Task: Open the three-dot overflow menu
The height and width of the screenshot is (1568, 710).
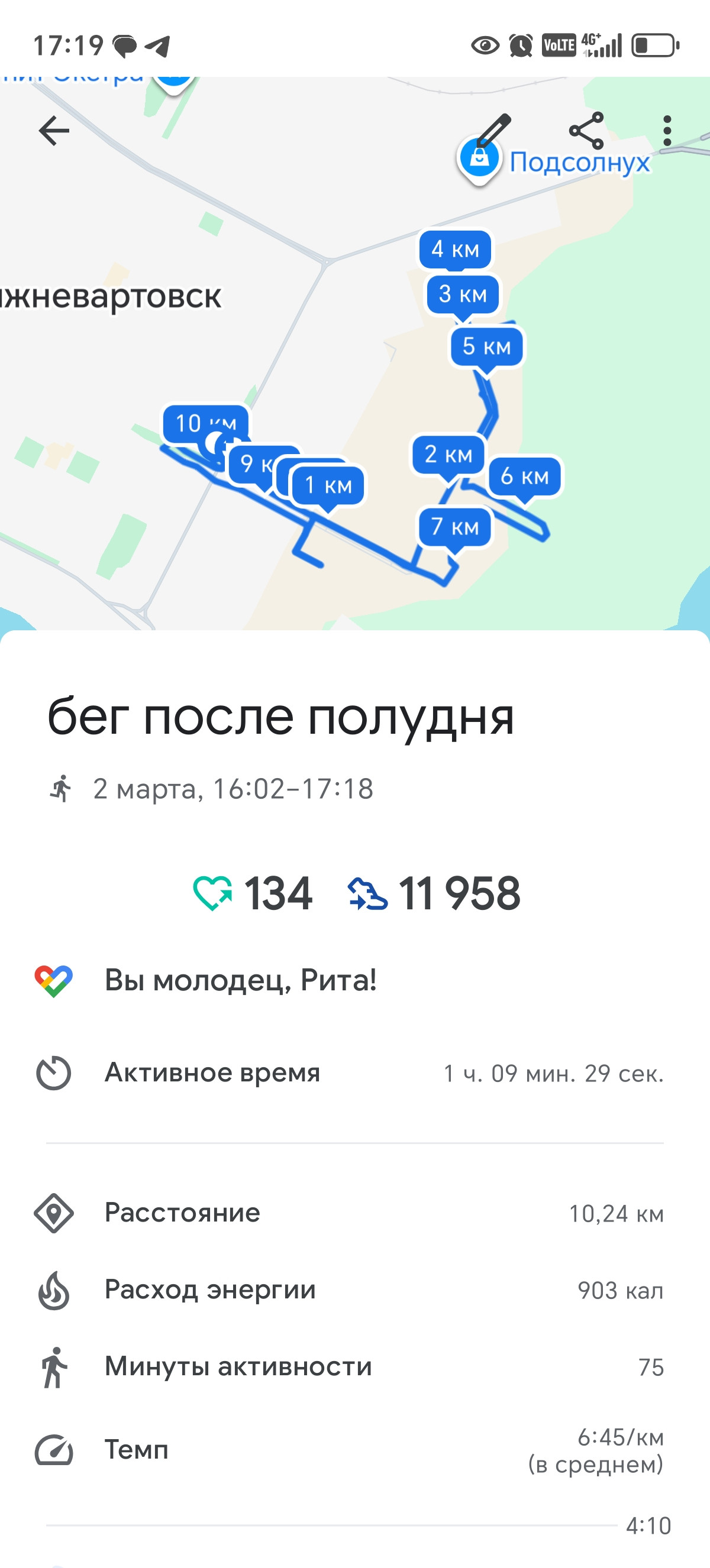Action: pyautogui.click(x=667, y=131)
